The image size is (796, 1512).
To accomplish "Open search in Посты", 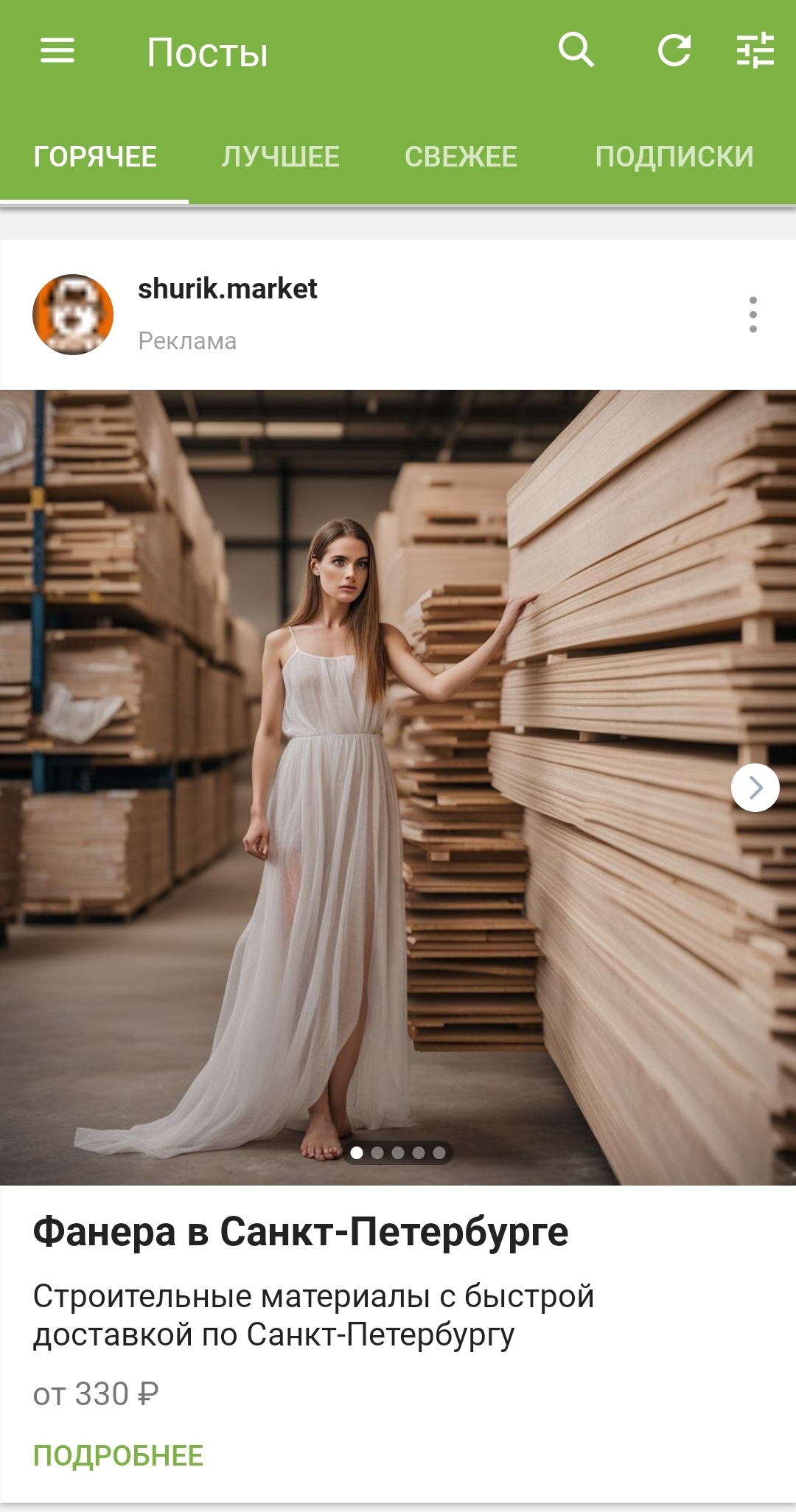I will [x=576, y=51].
